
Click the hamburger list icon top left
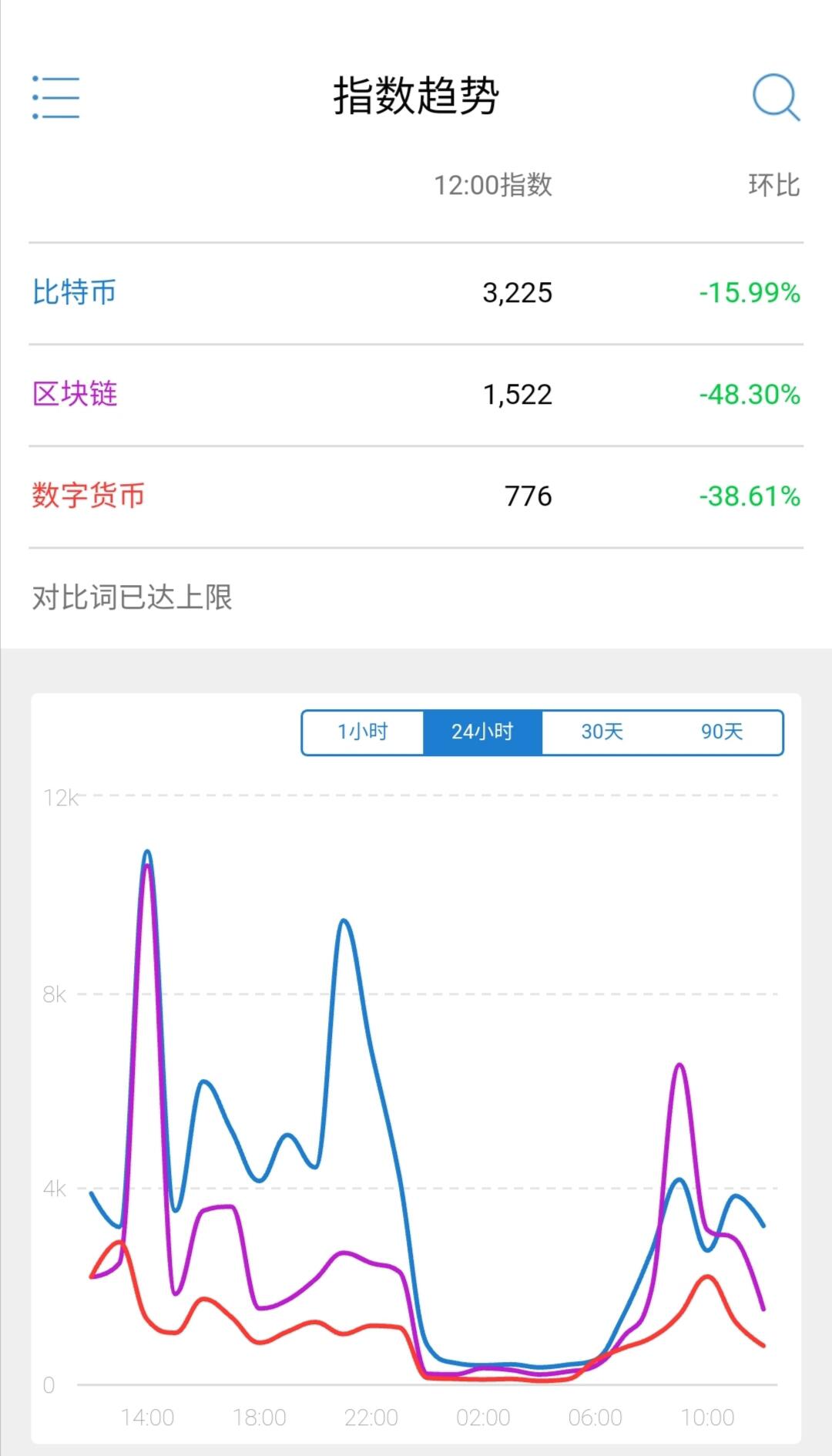tap(54, 98)
